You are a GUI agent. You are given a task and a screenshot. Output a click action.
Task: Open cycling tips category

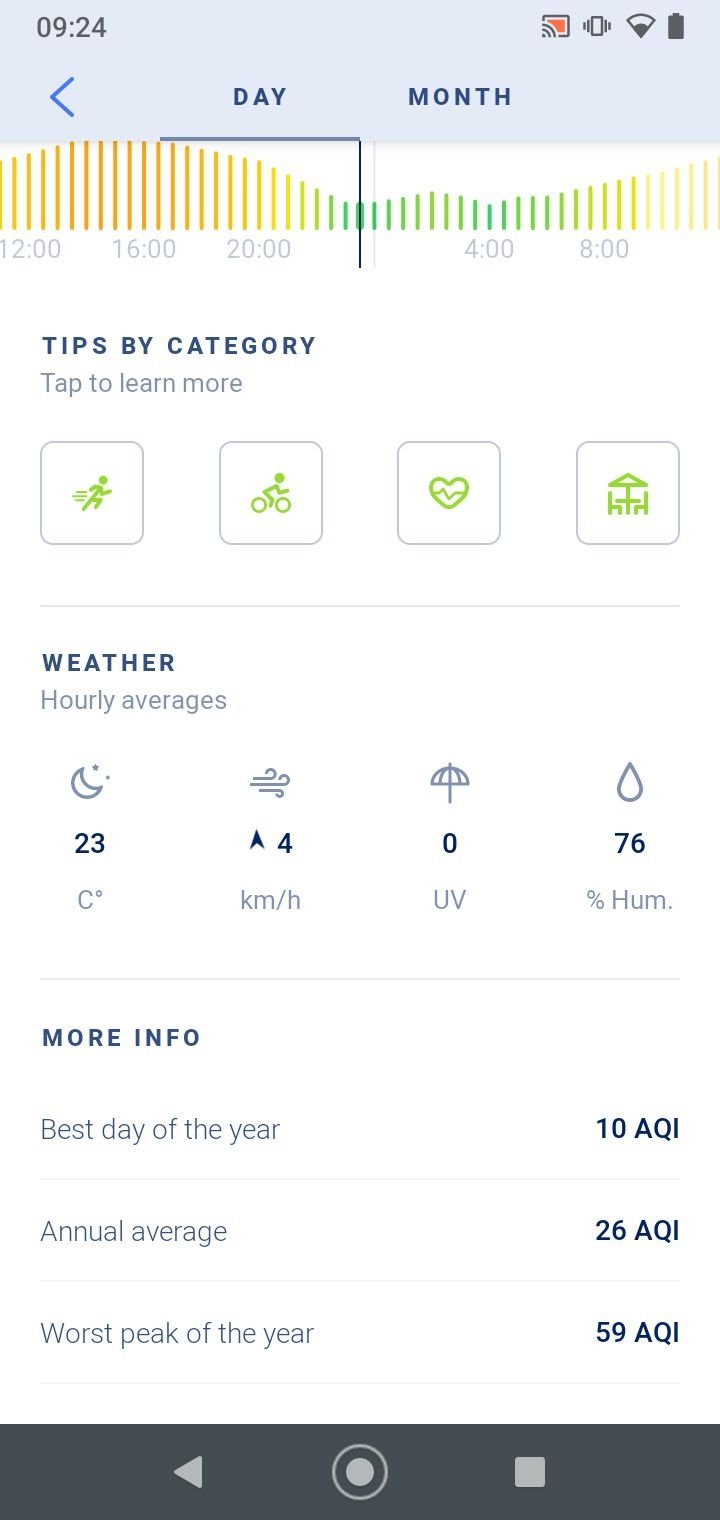pyautogui.click(x=271, y=493)
